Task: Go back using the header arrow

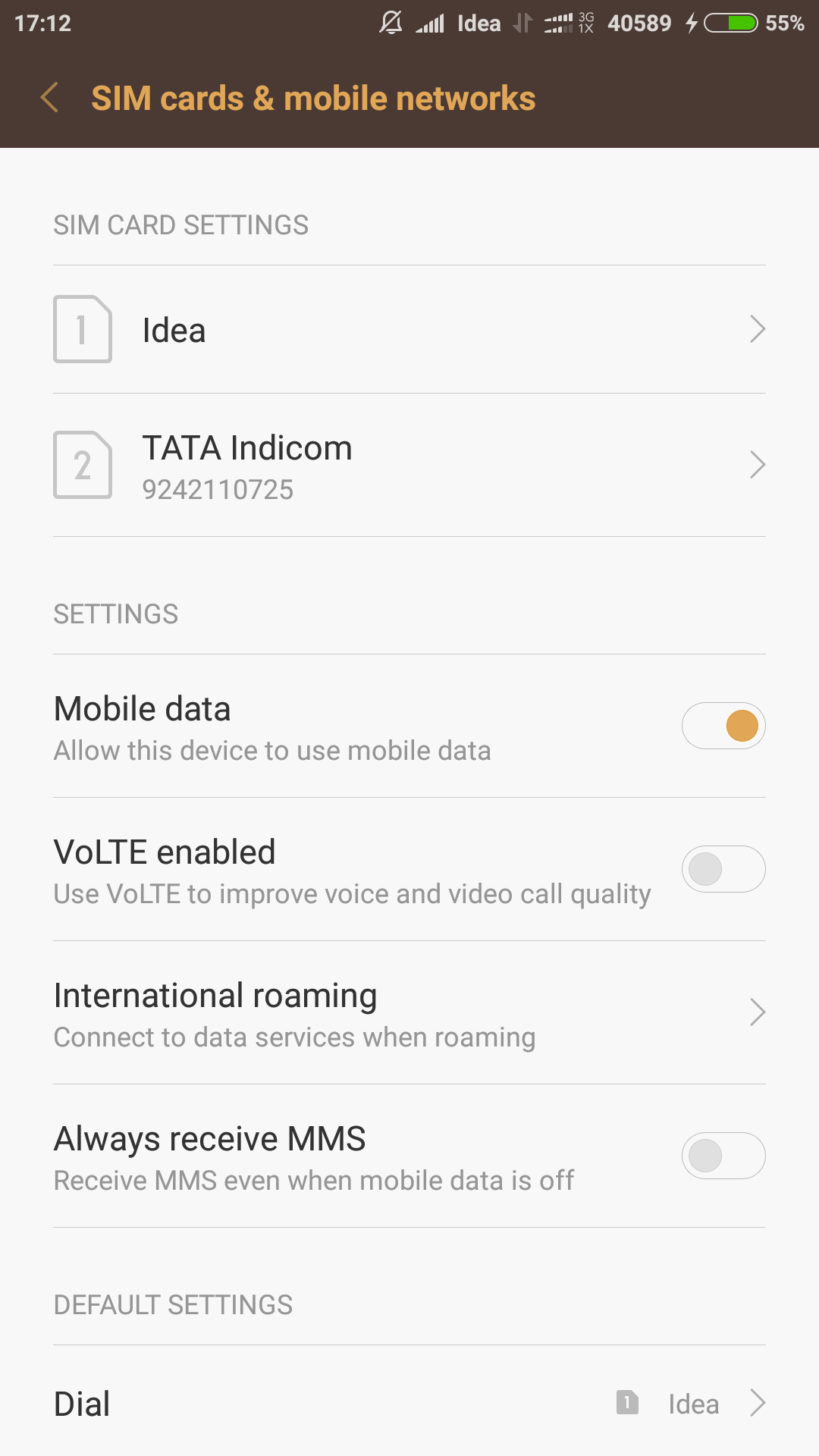Action: coord(50,99)
